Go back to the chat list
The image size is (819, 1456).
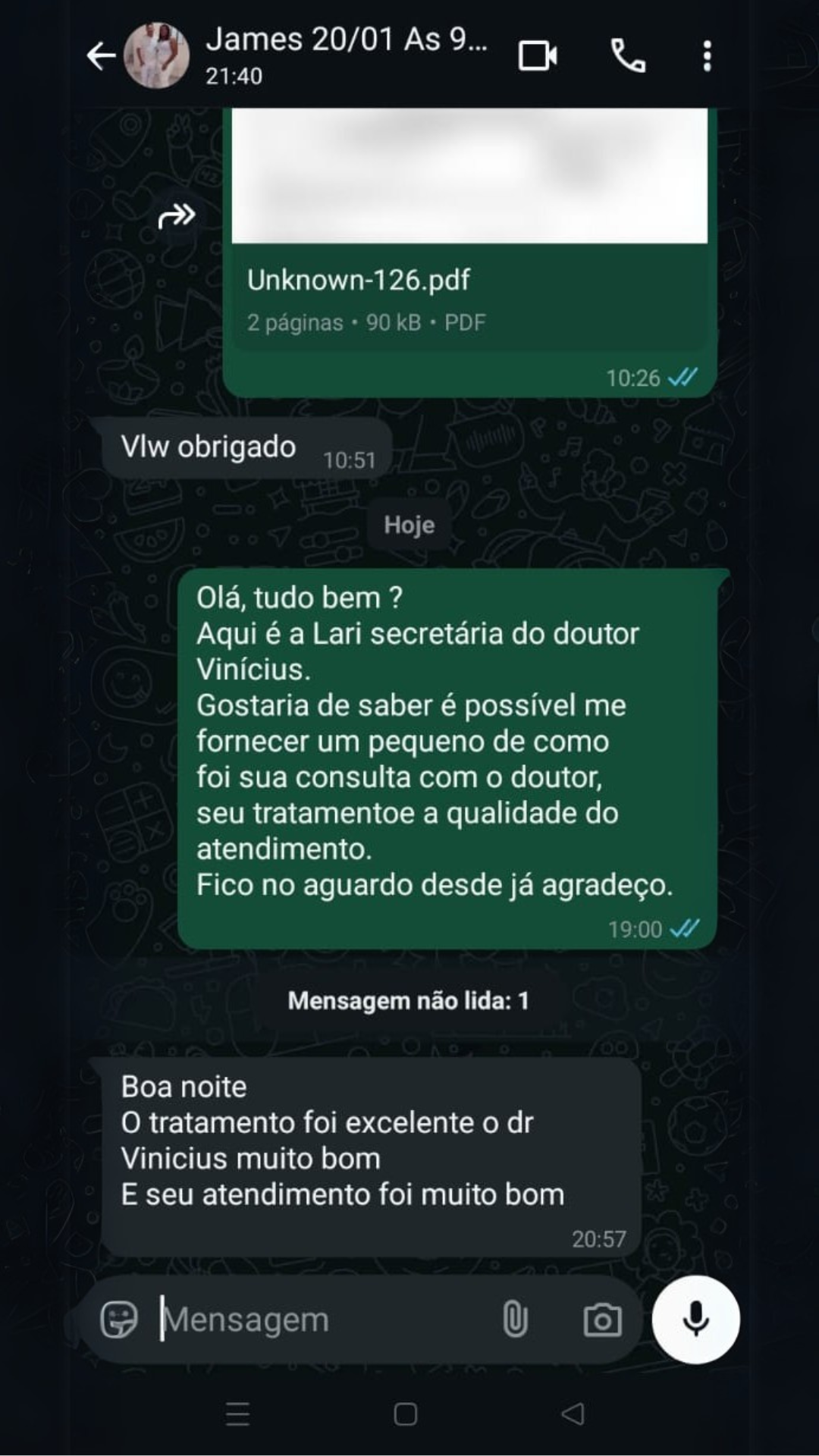[x=100, y=57]
